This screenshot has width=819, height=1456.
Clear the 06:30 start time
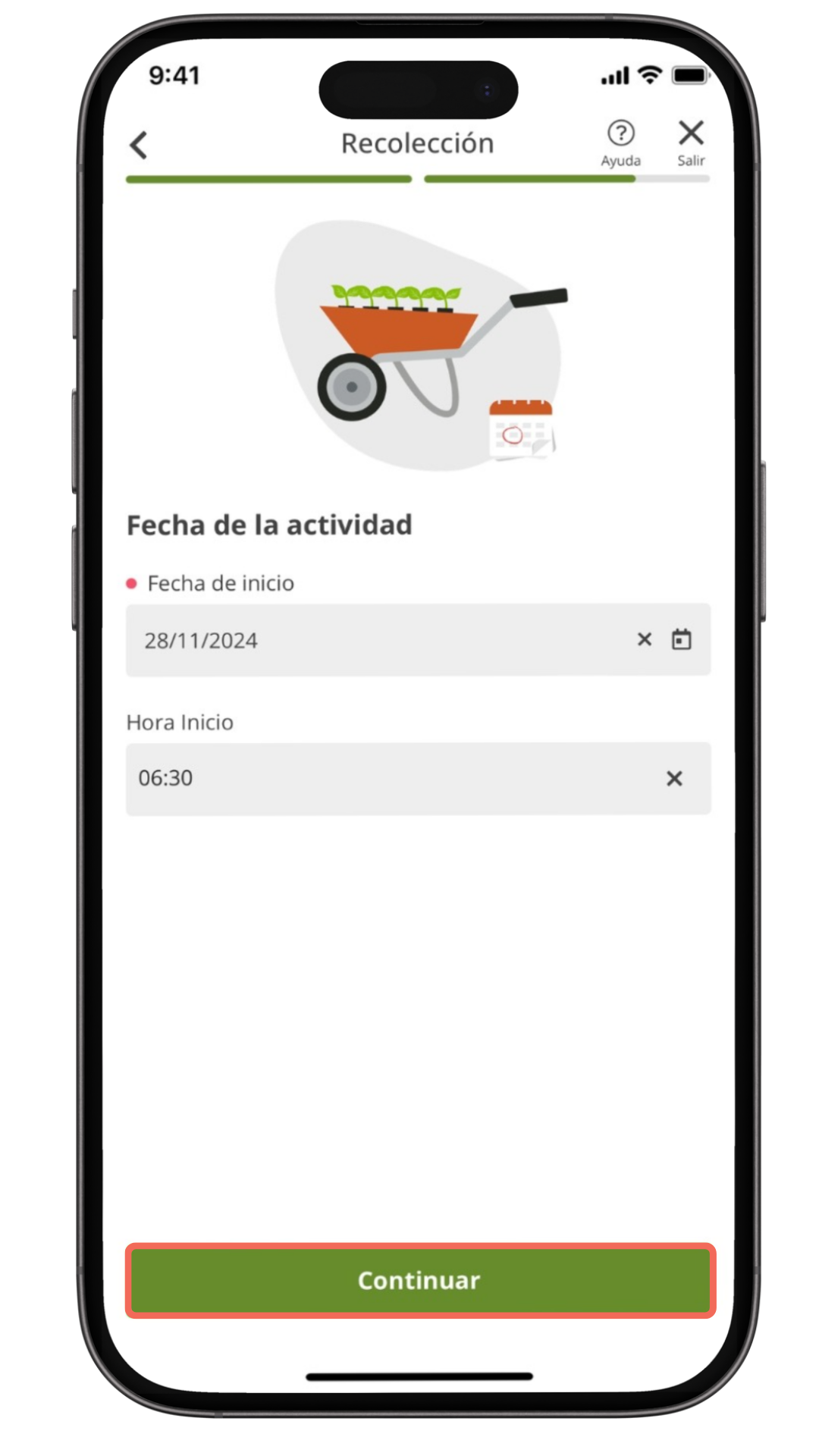[x=674, y=779]
